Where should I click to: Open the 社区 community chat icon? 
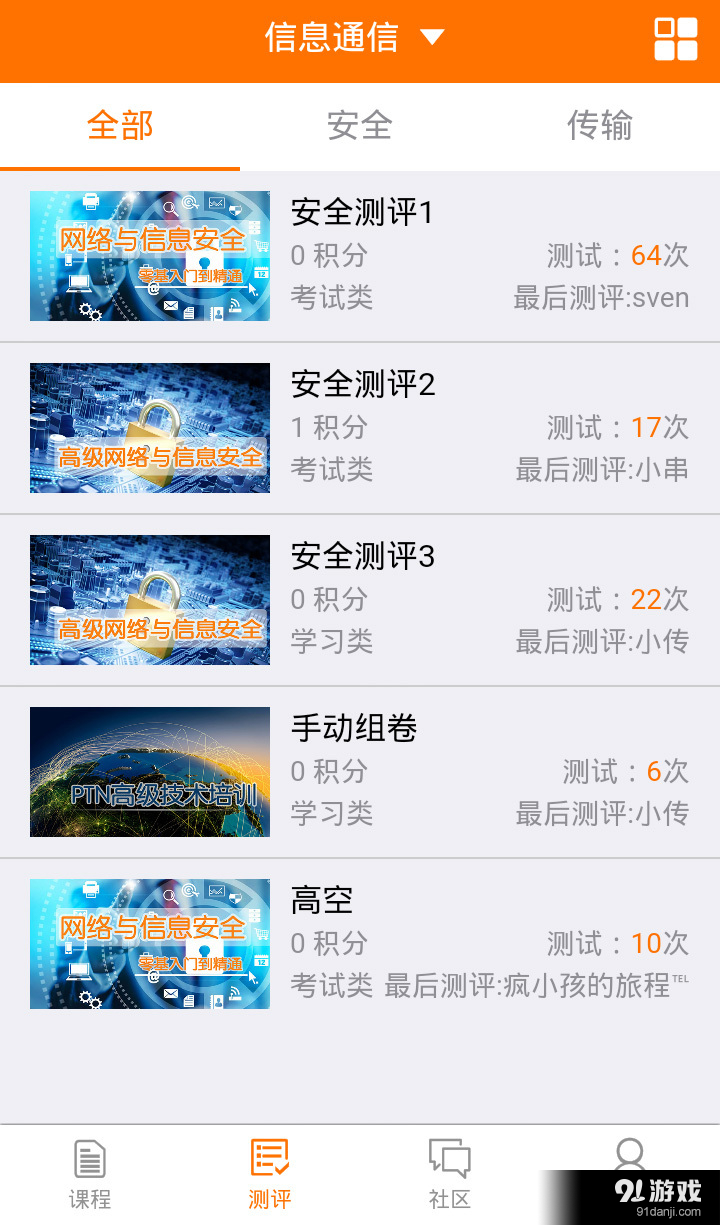[x=449, y=1170]
